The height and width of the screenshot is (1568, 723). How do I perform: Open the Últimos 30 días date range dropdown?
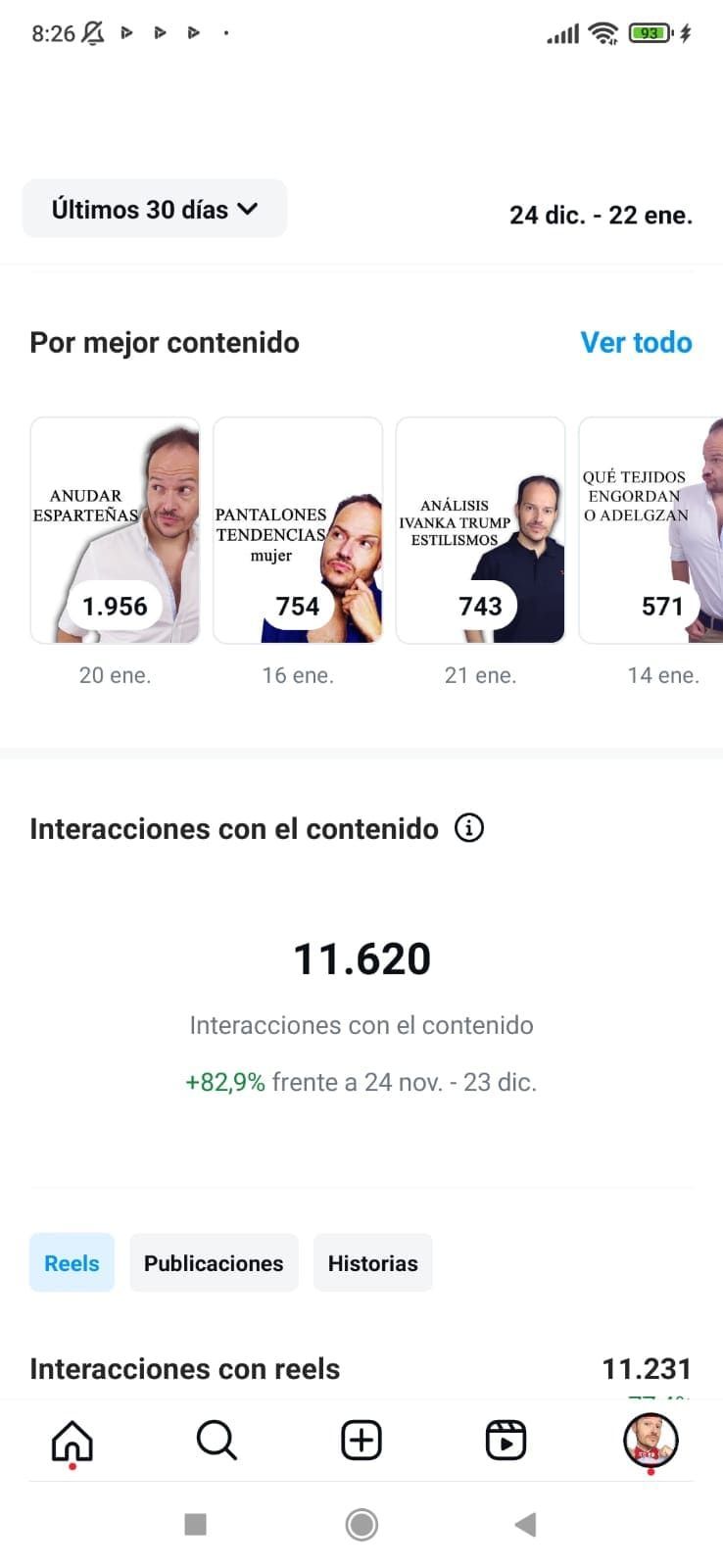[x=154, y=209]
